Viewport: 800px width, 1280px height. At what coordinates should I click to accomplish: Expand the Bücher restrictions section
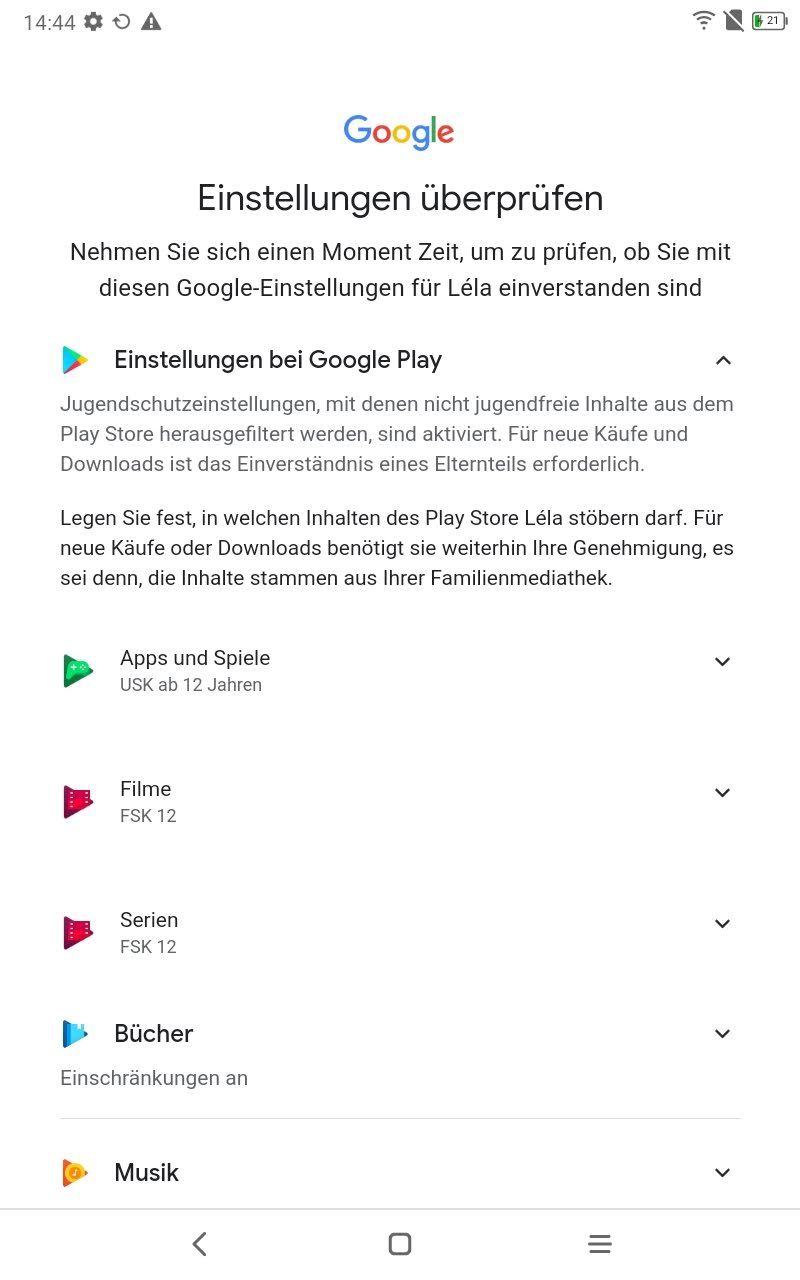(722, 1034)
